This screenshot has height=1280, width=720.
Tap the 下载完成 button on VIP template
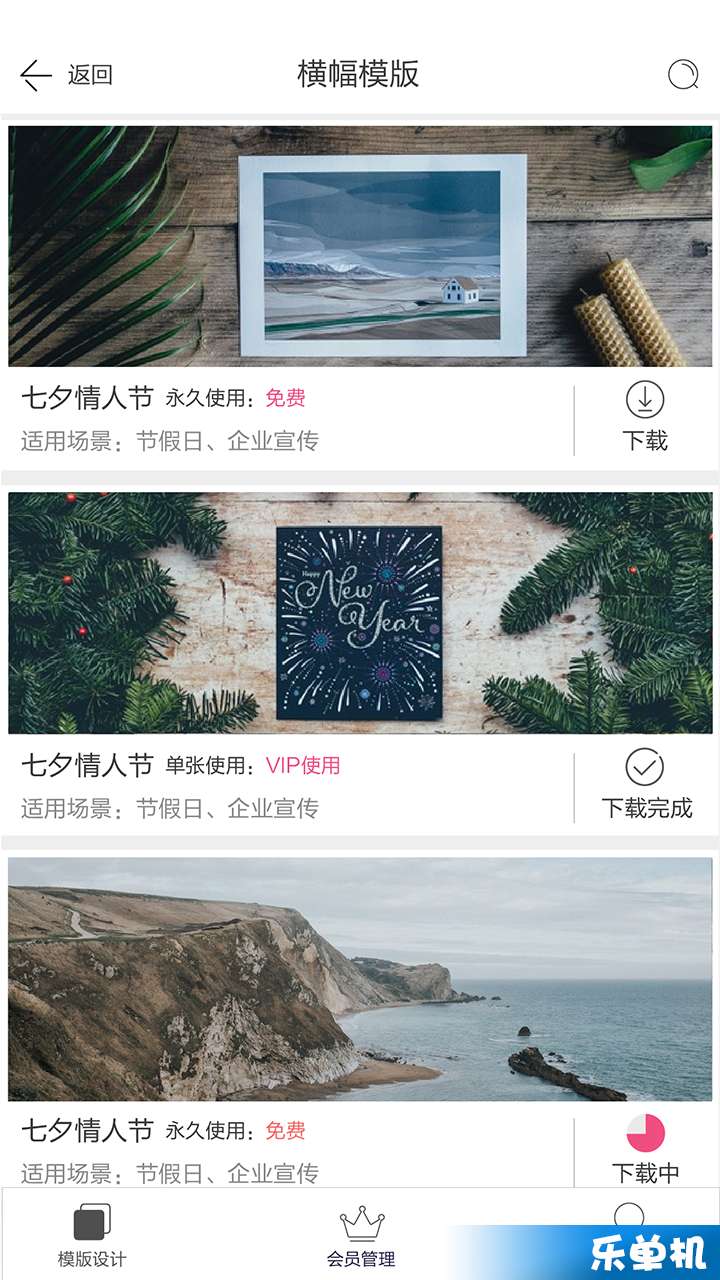pyautogui.click(x=646, y=785)
